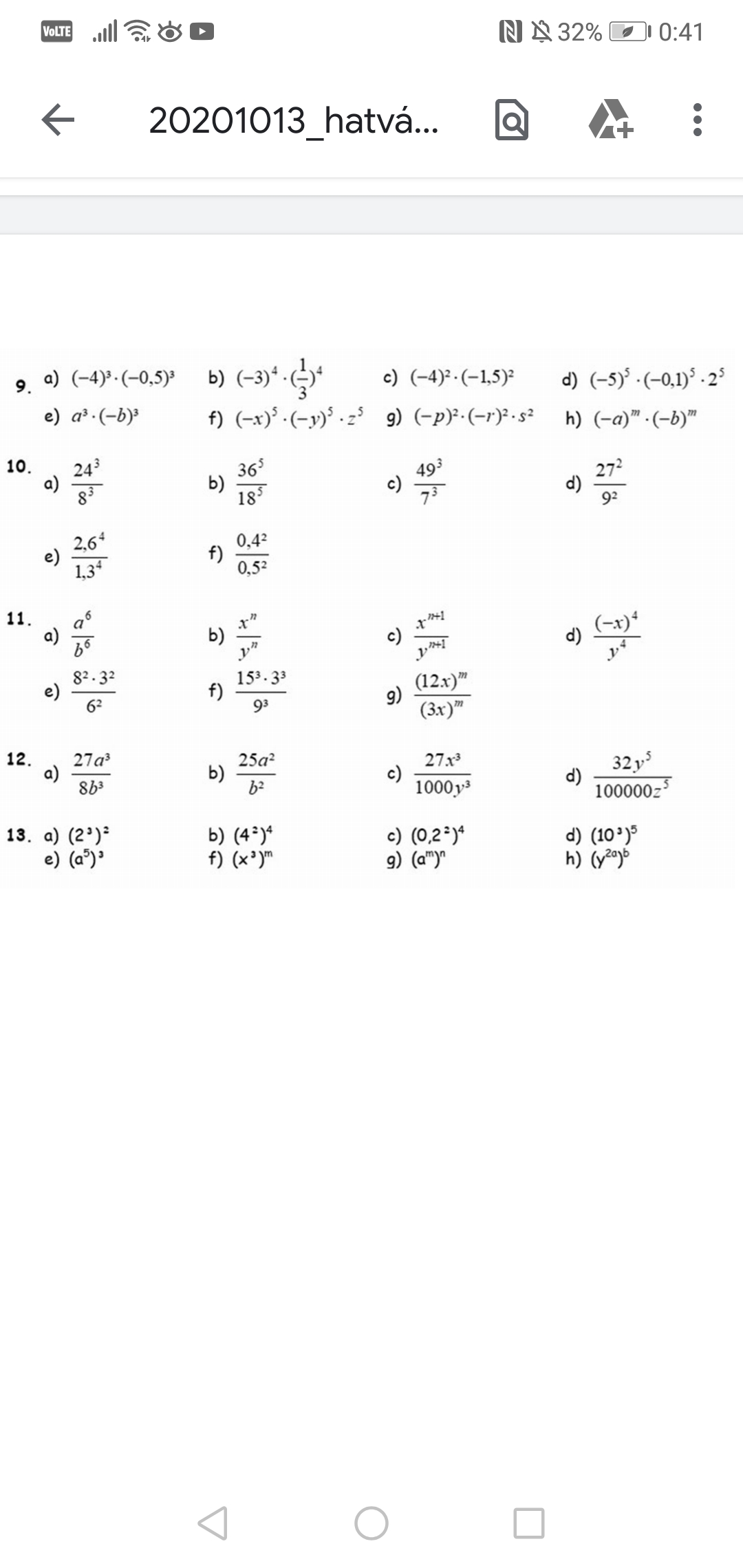Search within the document

click(512, 120)
